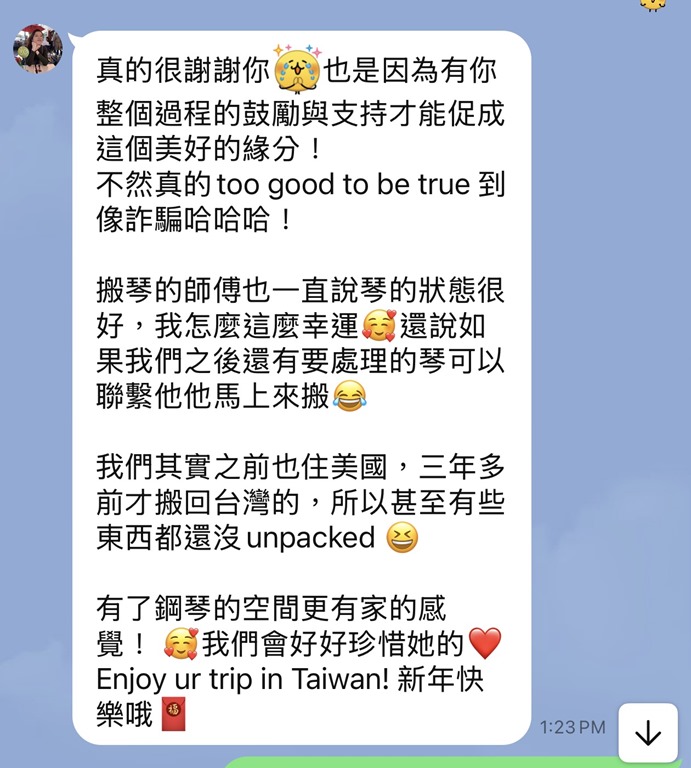The height and width of the screenshot is (768, 691).
Task: Jump to latest messages with down arrow
Action: (x=648, y=734)
